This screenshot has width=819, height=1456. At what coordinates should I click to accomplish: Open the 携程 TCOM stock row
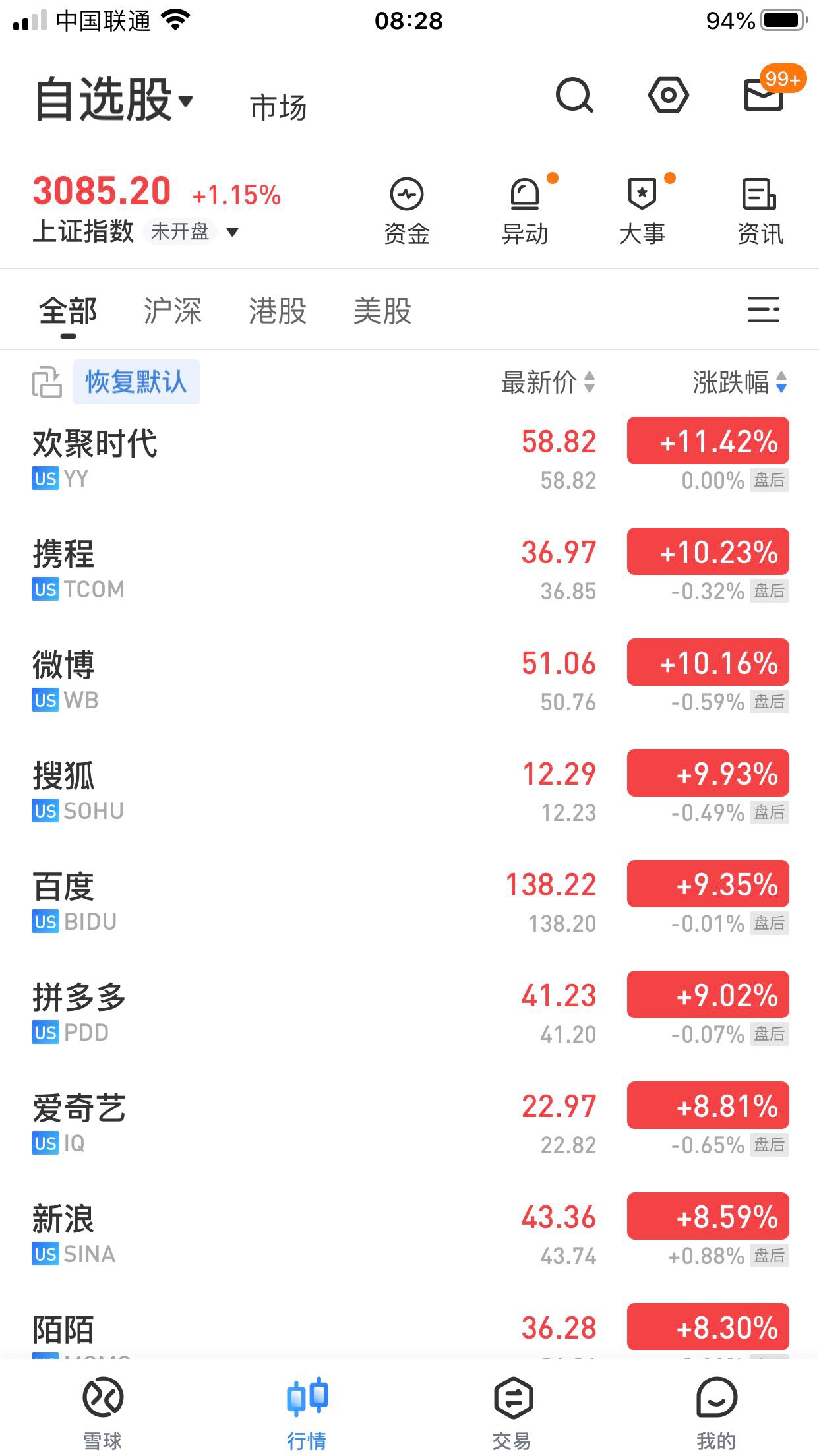tap(264, 570)
